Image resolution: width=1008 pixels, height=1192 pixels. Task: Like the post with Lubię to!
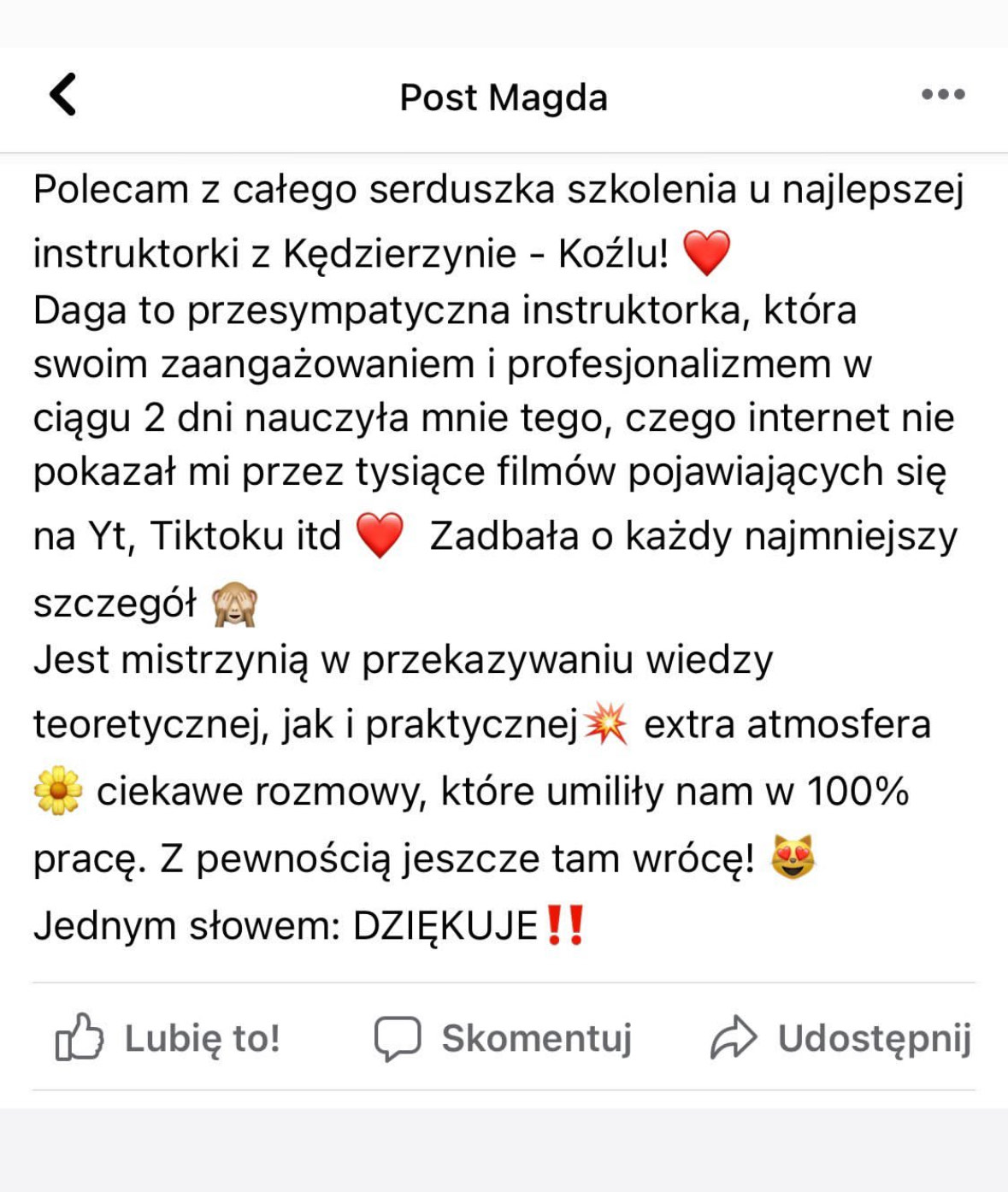(168, 1038)
